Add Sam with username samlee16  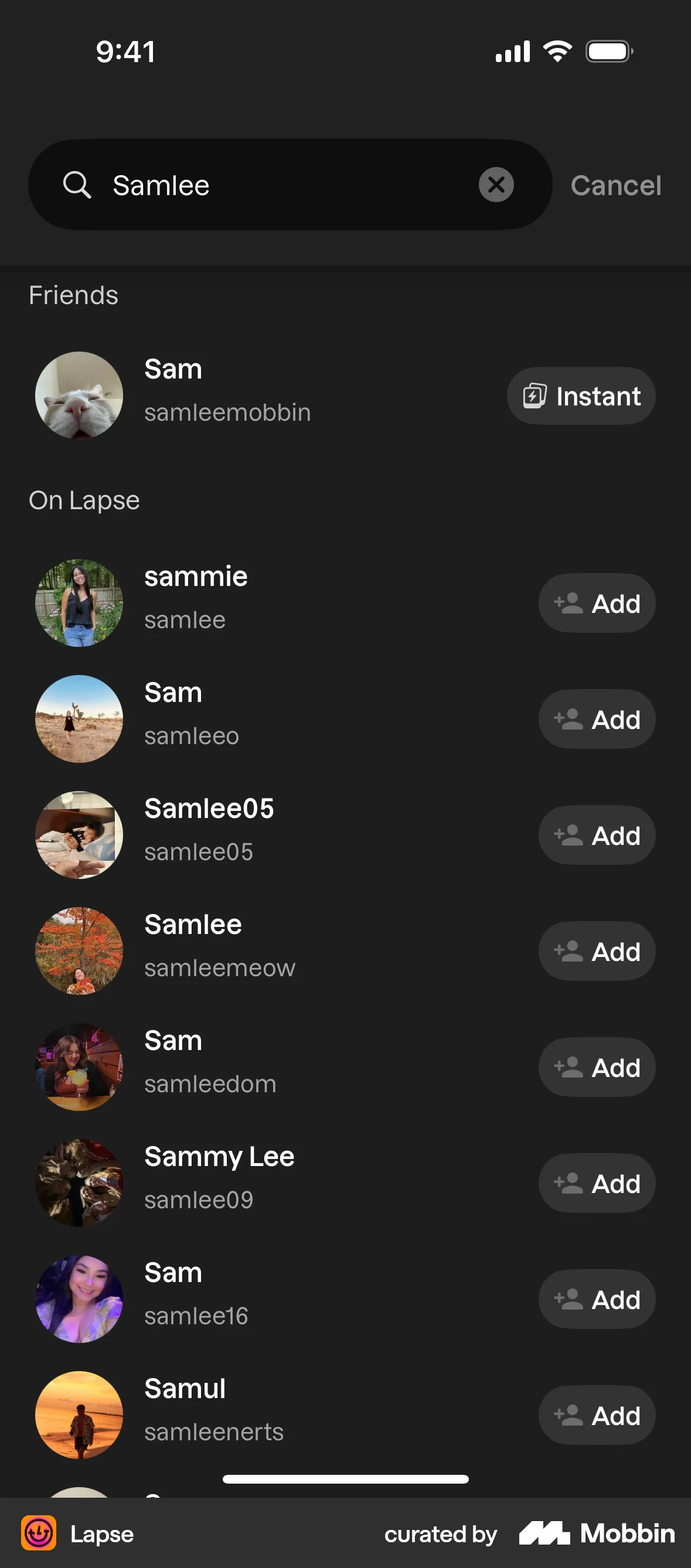[x=597, y=1299]
